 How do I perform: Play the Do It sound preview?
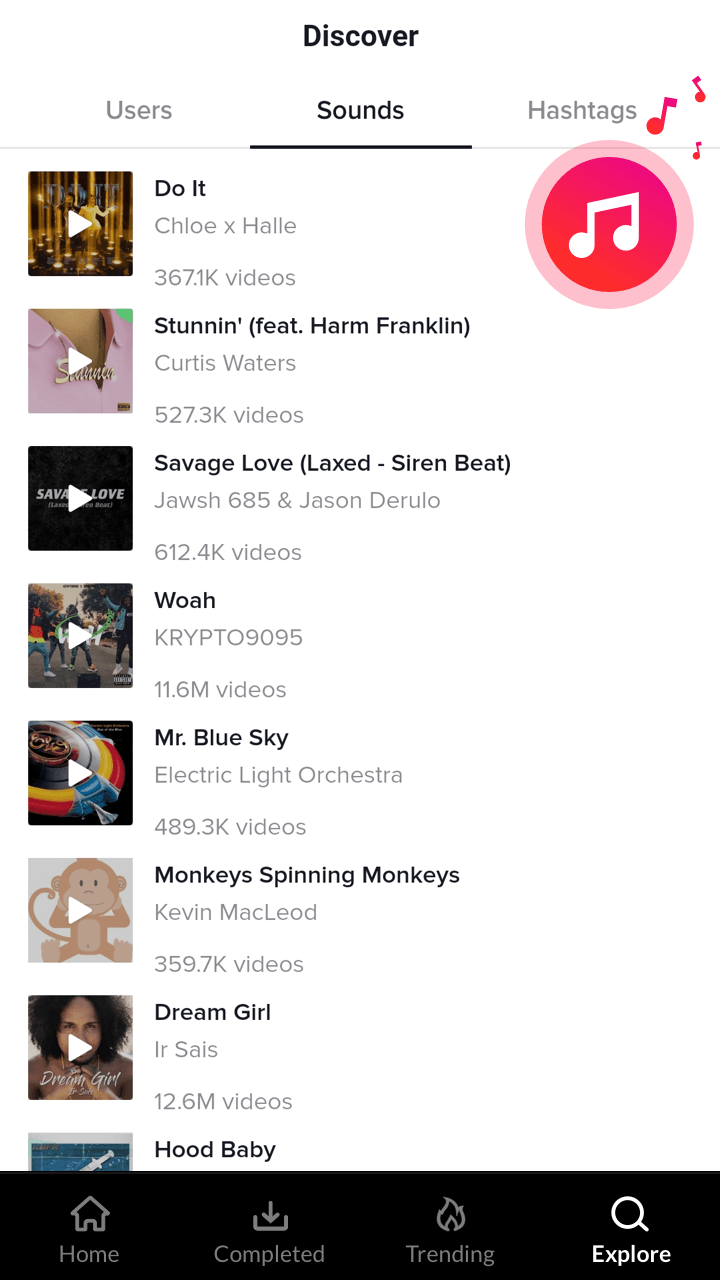pyautogui.click(x=80, y=224)
